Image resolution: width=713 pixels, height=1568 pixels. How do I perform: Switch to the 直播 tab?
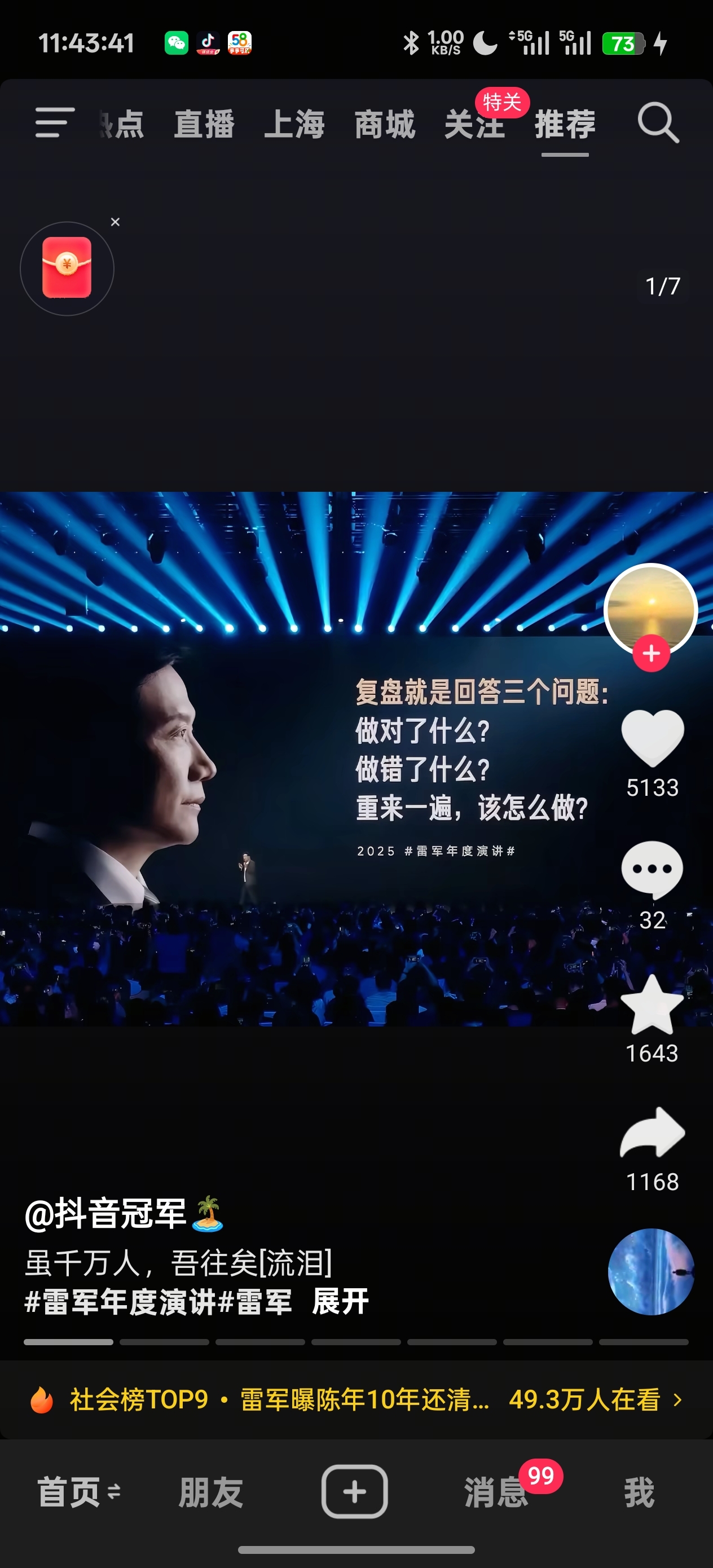coord(204,124)
